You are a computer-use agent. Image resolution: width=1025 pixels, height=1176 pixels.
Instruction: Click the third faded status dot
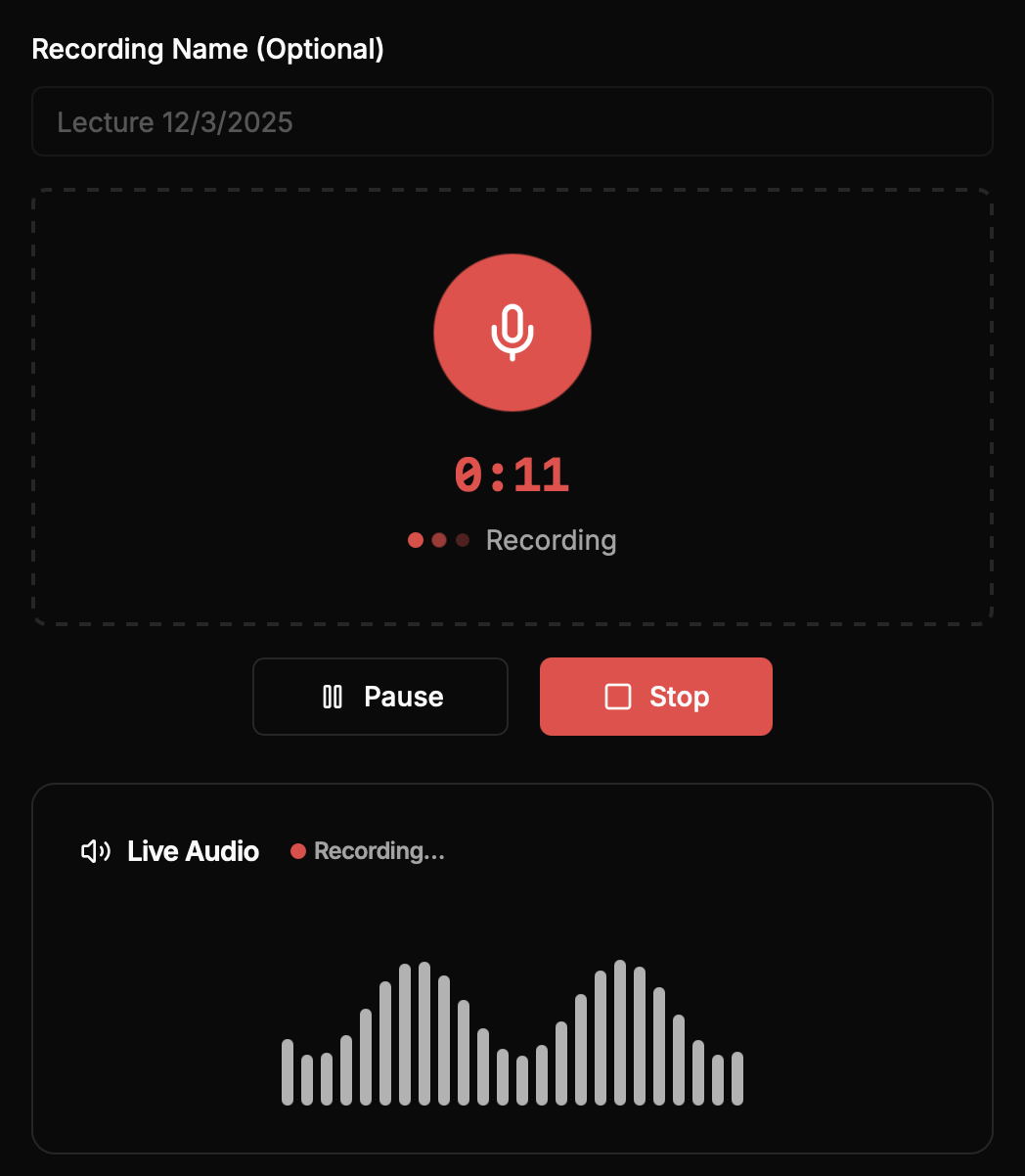461,539
